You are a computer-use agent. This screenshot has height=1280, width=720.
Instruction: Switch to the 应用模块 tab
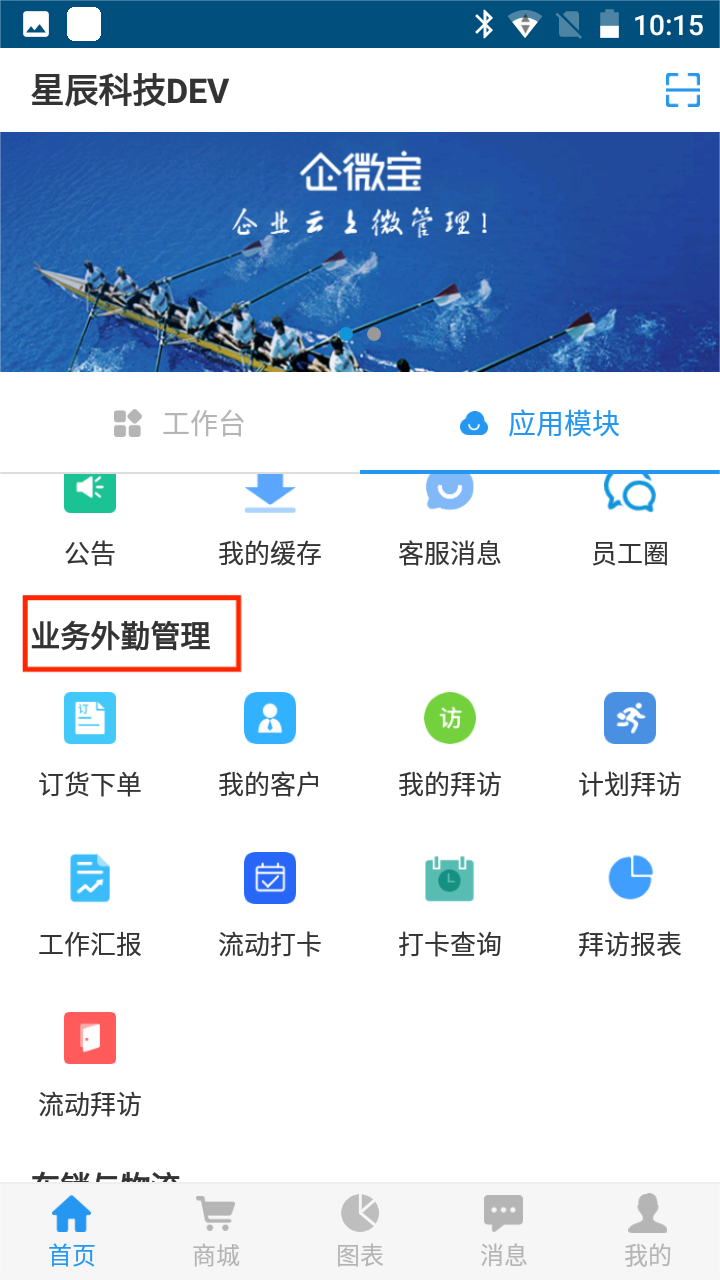[540, 423]
